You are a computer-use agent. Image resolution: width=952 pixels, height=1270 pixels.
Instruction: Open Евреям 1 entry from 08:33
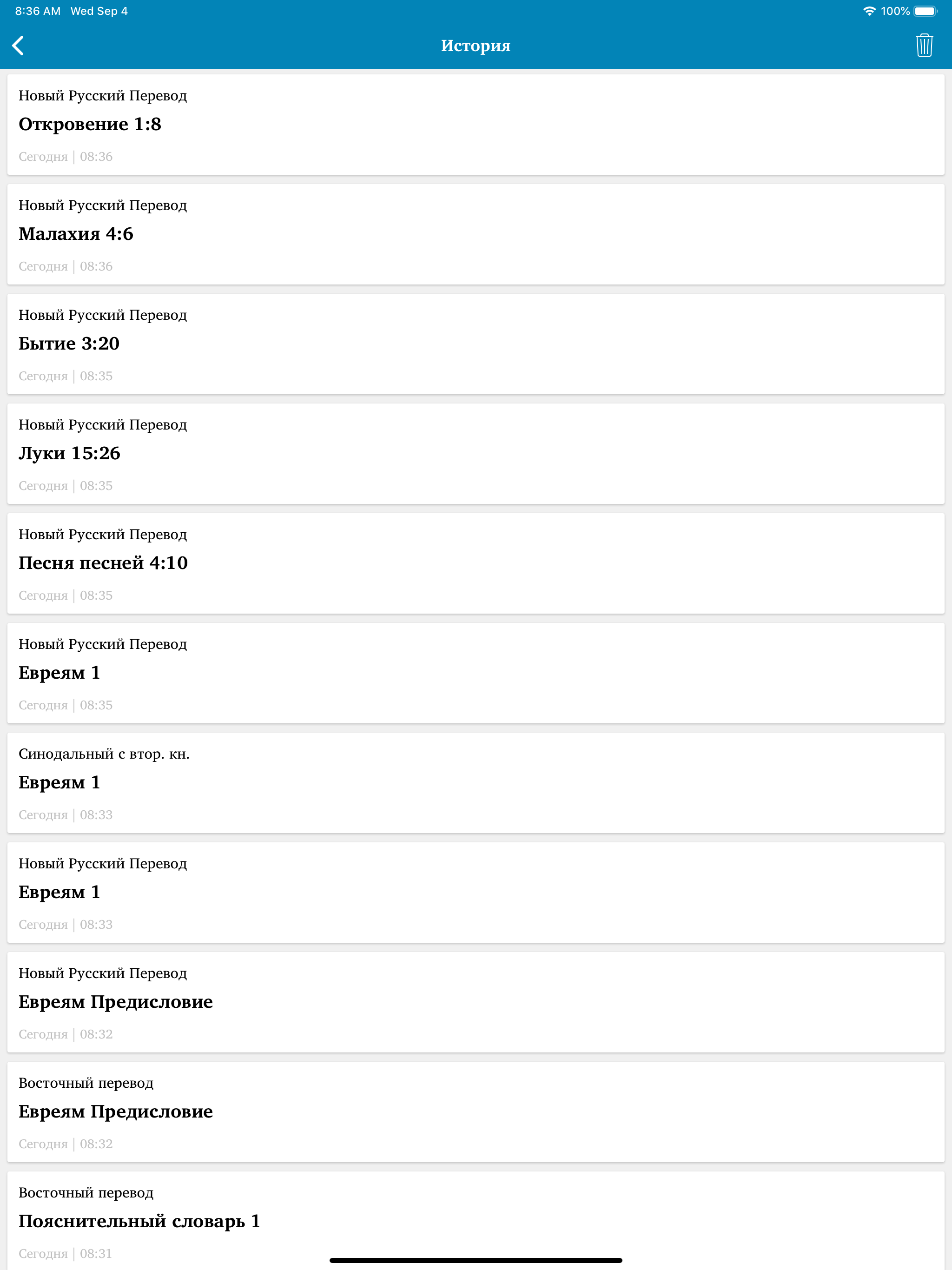tap(476, 892)
